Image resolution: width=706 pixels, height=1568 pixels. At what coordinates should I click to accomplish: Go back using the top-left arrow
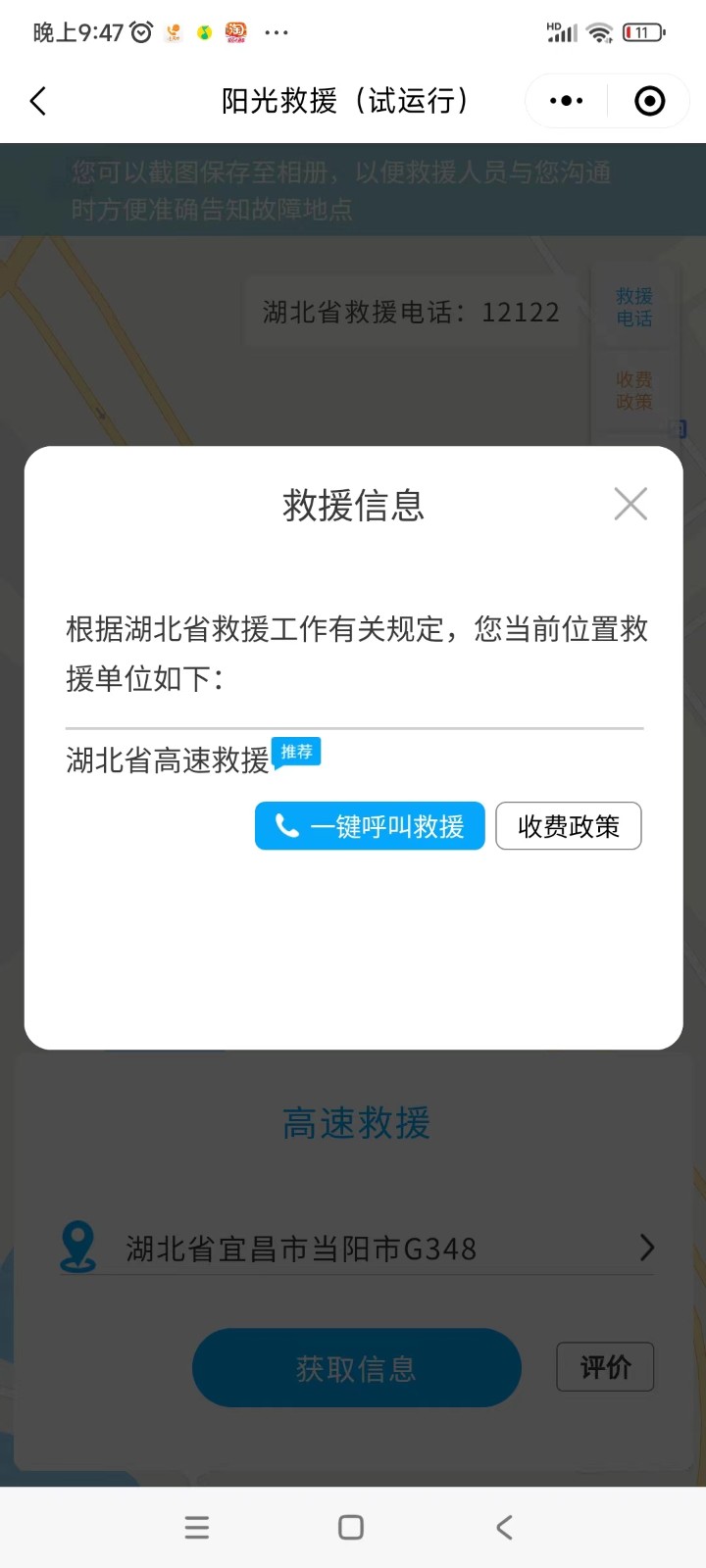point(38,101)
